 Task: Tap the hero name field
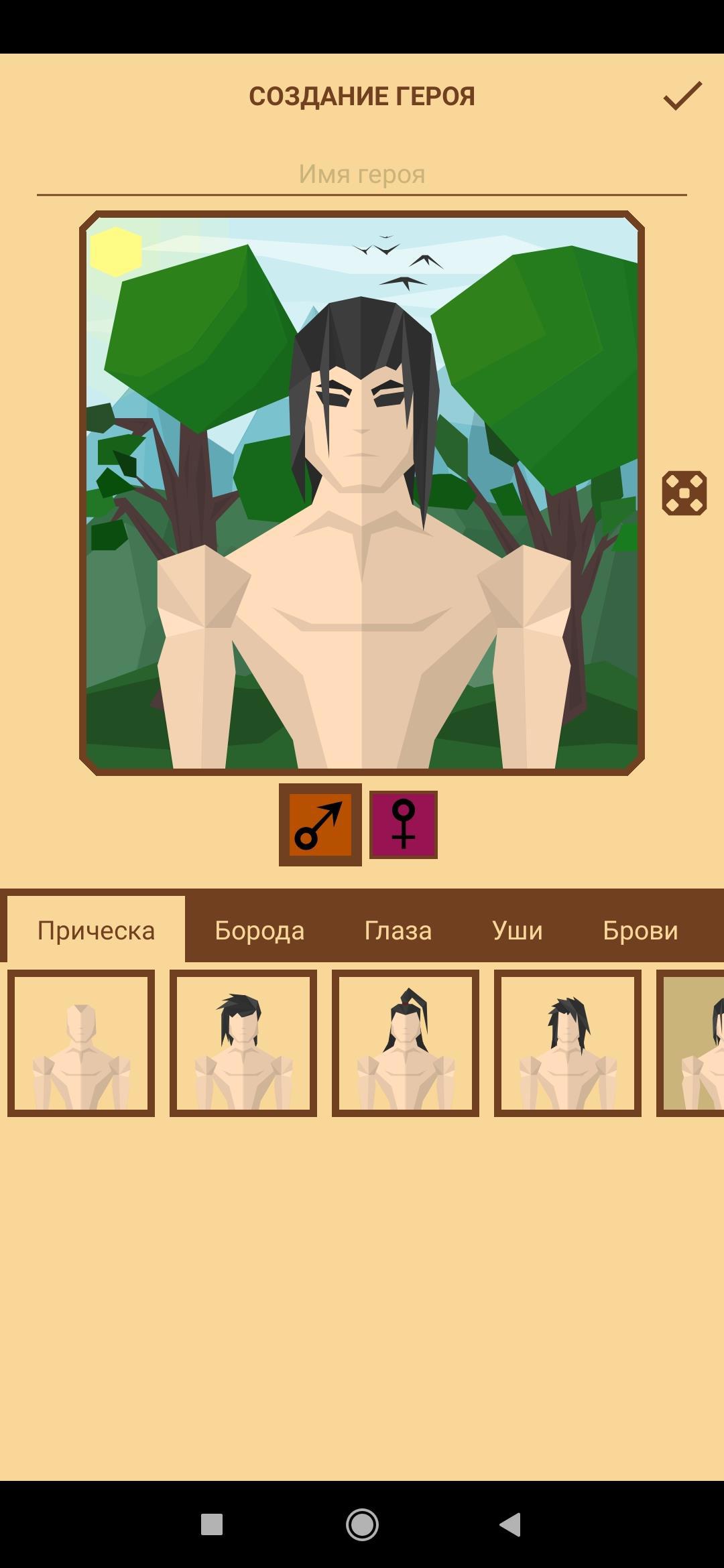(362, 174)
